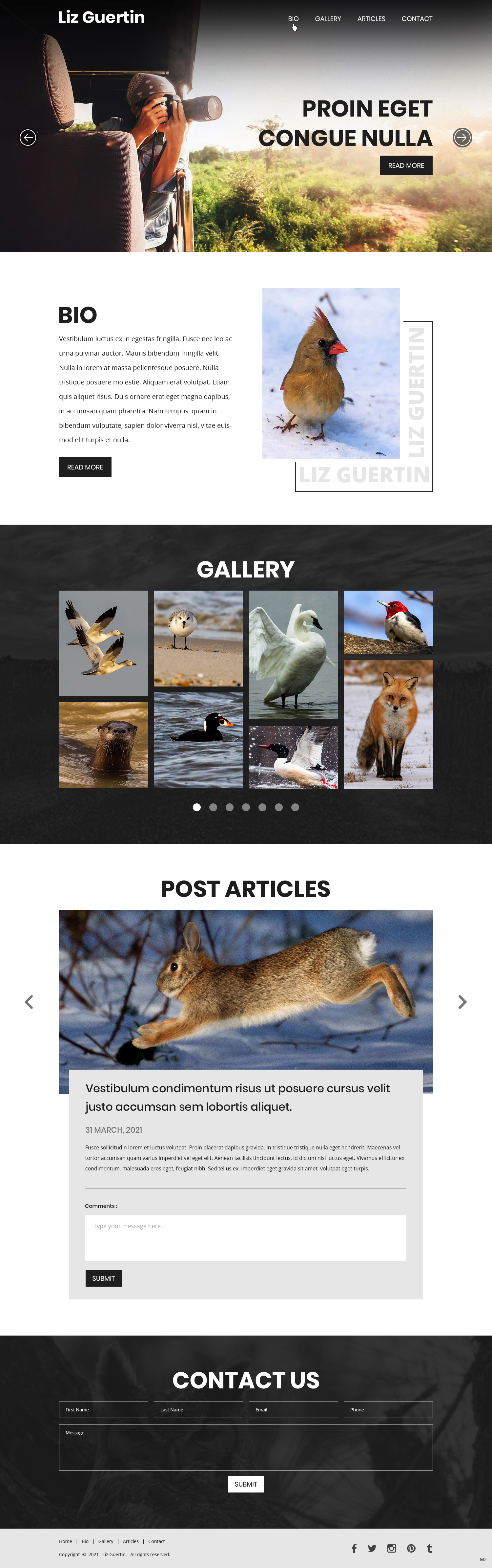Focus the comments message box
This screenshot has width=492, height=1568.
pos(245,1237)
